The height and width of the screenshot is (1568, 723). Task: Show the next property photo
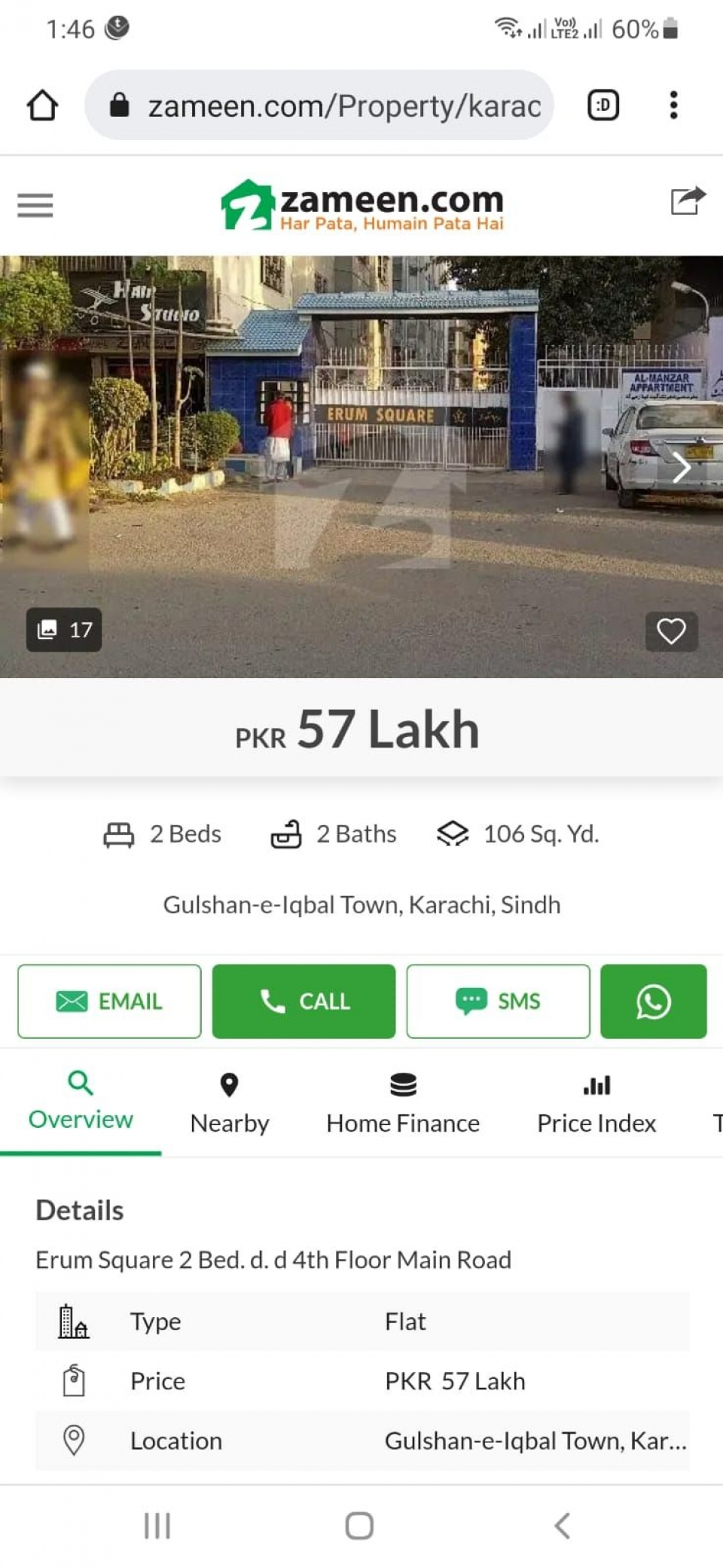pyautogui.click(x=681, y=467)
